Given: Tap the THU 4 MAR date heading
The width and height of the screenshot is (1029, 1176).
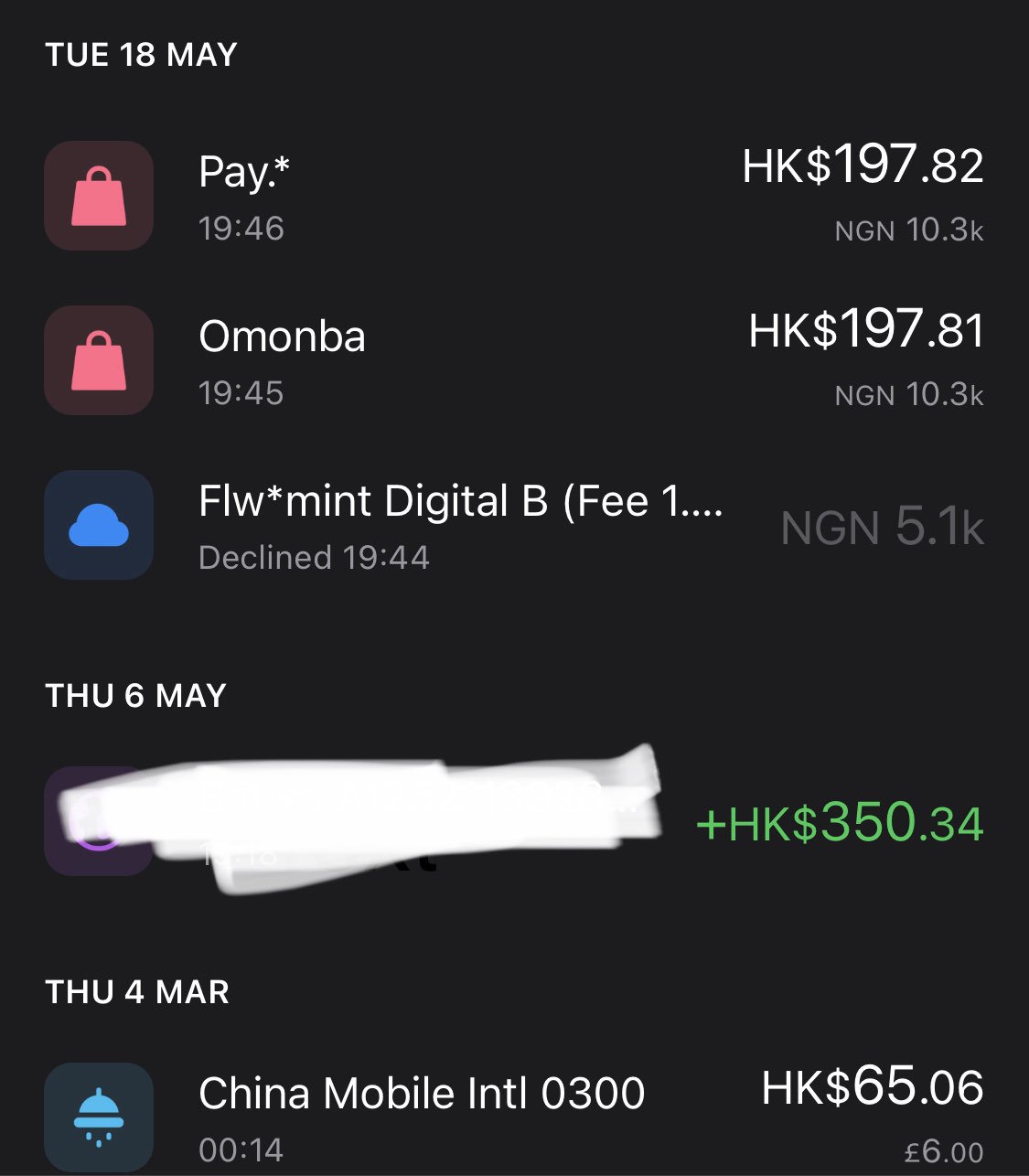Looking at the screenshot, I should tap(135, 989).
